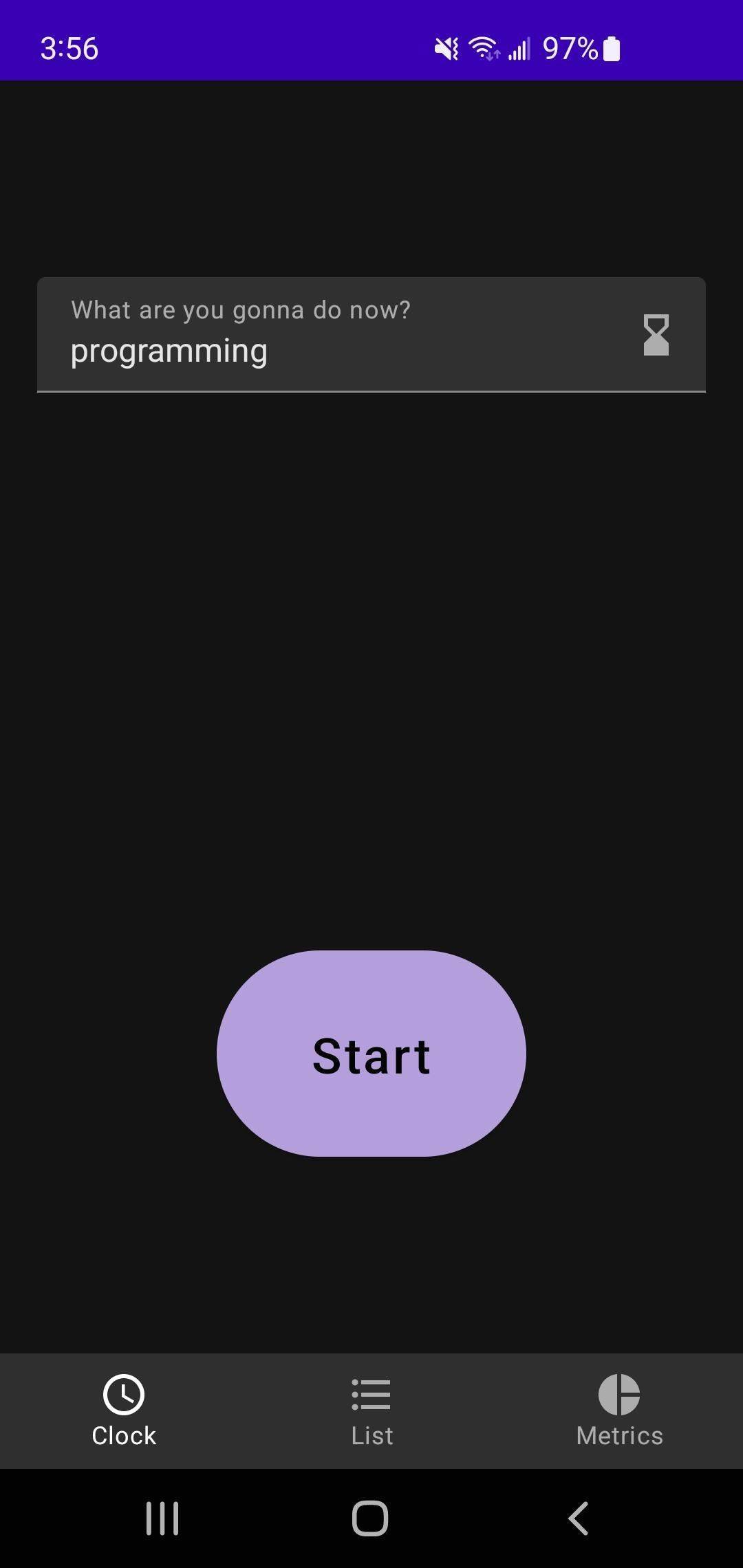Screen dimensions: 743x1568
Task: Tap the Wi-Fi icon in the status bar
Action: pos(482,47)
